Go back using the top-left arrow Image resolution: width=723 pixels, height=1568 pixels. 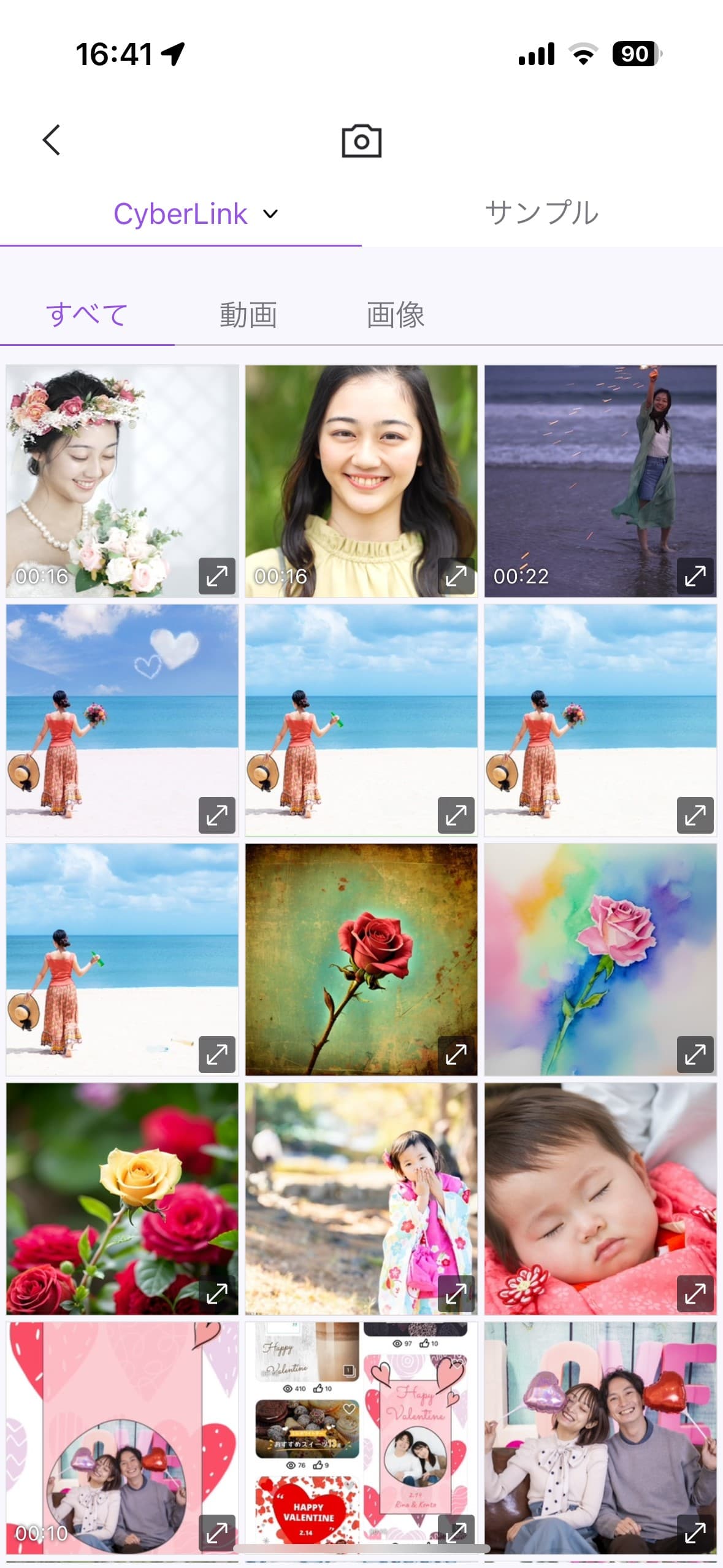52,140
